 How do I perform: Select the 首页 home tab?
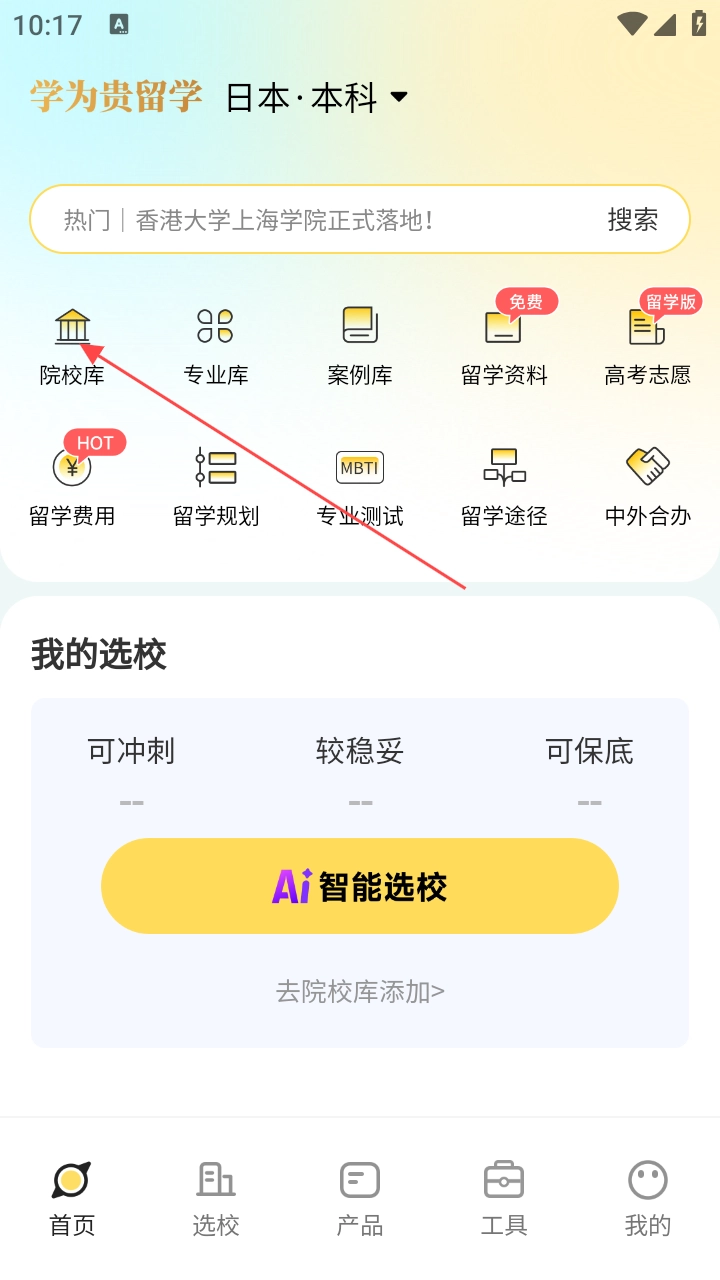pyautogui.click(x=72, y=1198)
